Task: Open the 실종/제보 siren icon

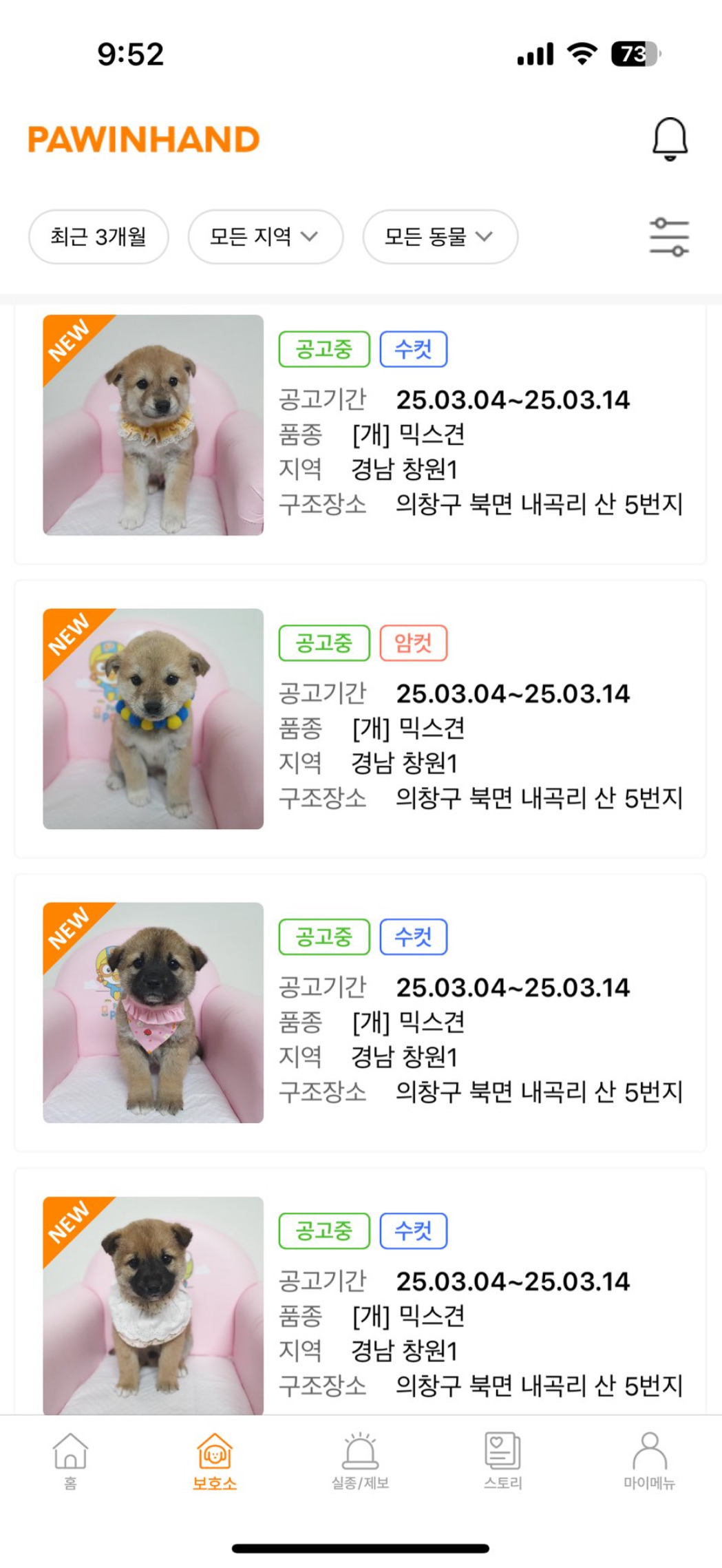Action: (361, 1456)
